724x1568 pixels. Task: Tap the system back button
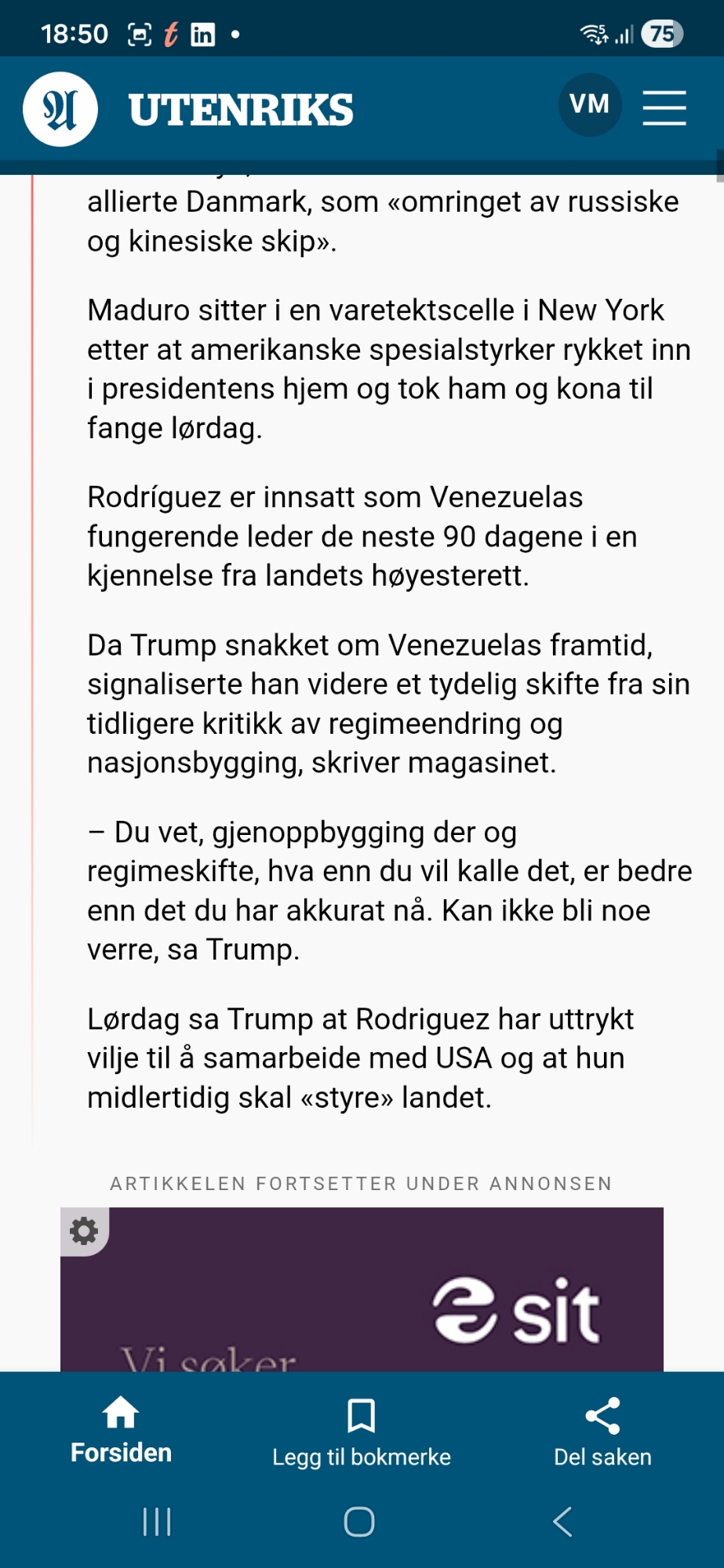562,1522
